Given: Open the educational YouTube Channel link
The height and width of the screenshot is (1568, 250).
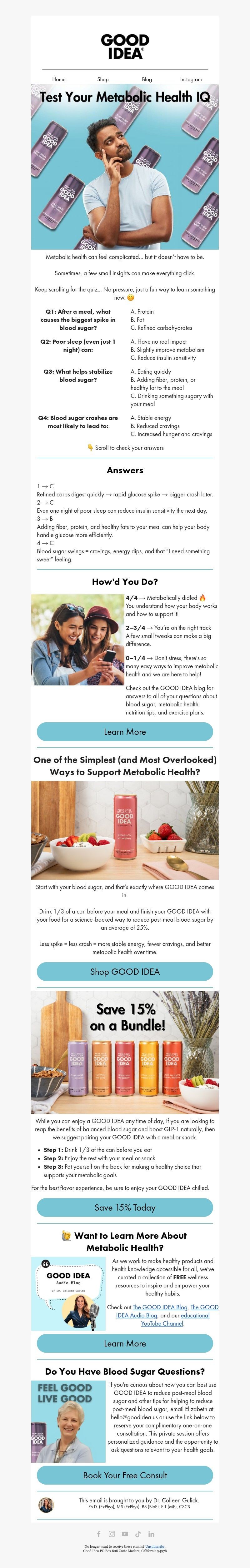Looking at the screenshot, I should (162, 1323).
